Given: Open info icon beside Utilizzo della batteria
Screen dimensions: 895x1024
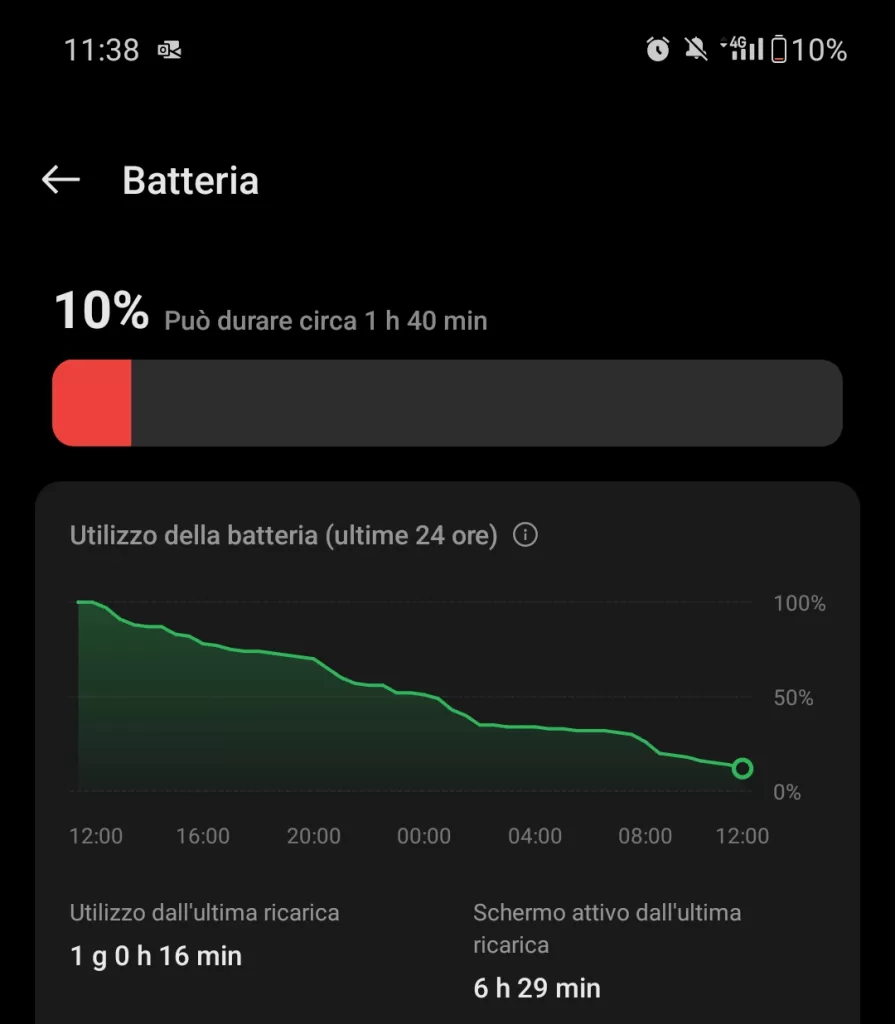Looking at the screenshot, I should pos(525,536).
